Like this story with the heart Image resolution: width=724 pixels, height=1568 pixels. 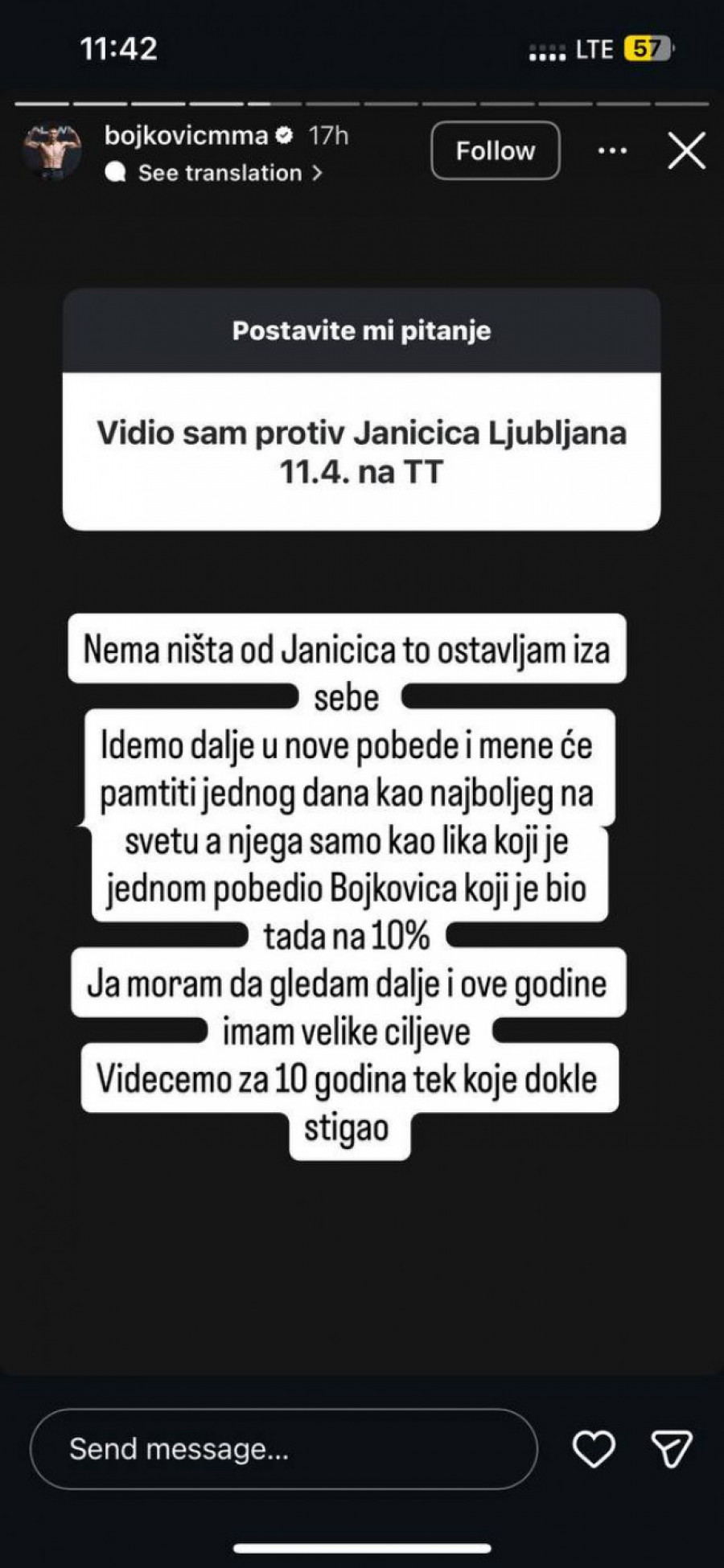593,1448
